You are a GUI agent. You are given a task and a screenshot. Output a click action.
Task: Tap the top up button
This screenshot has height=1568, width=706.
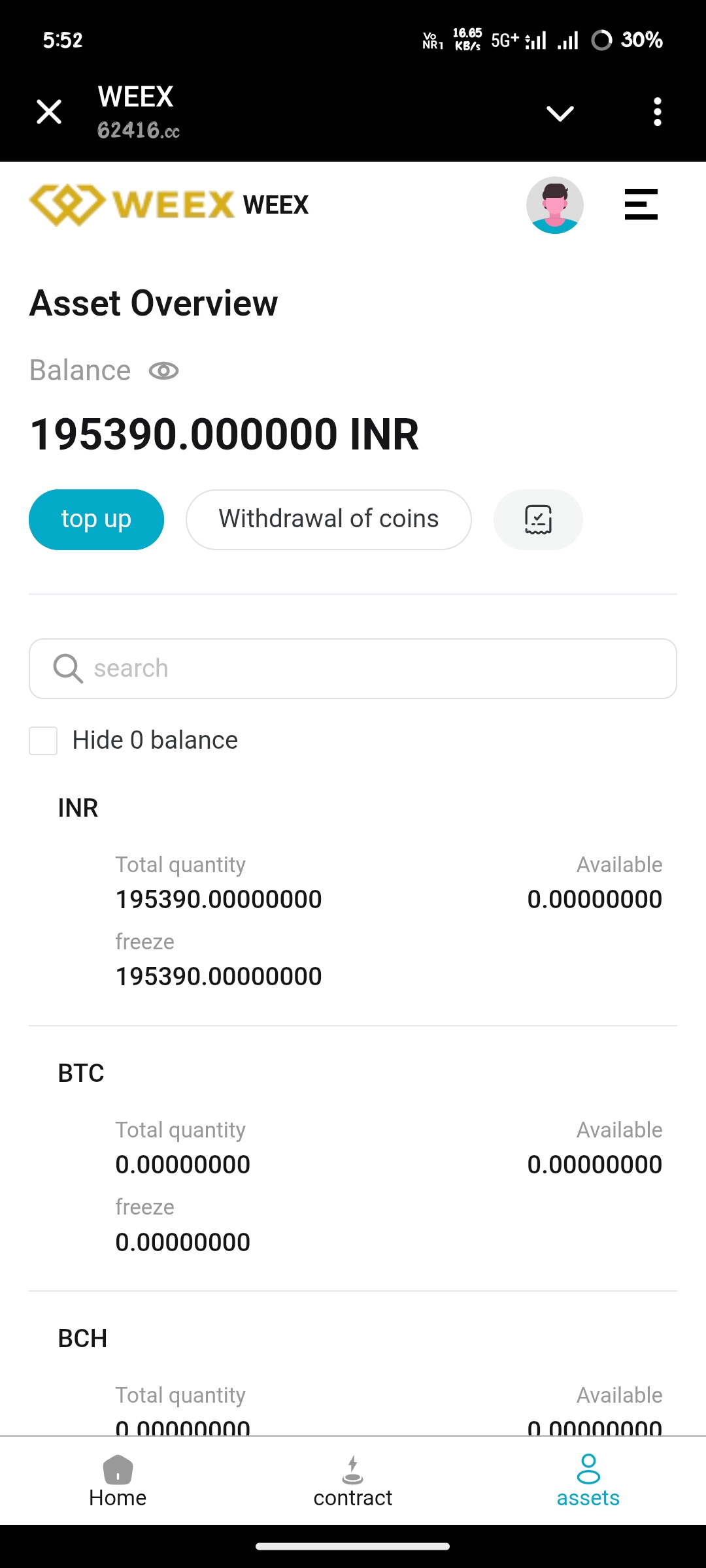pyautogui.click(x=96, y=519)
